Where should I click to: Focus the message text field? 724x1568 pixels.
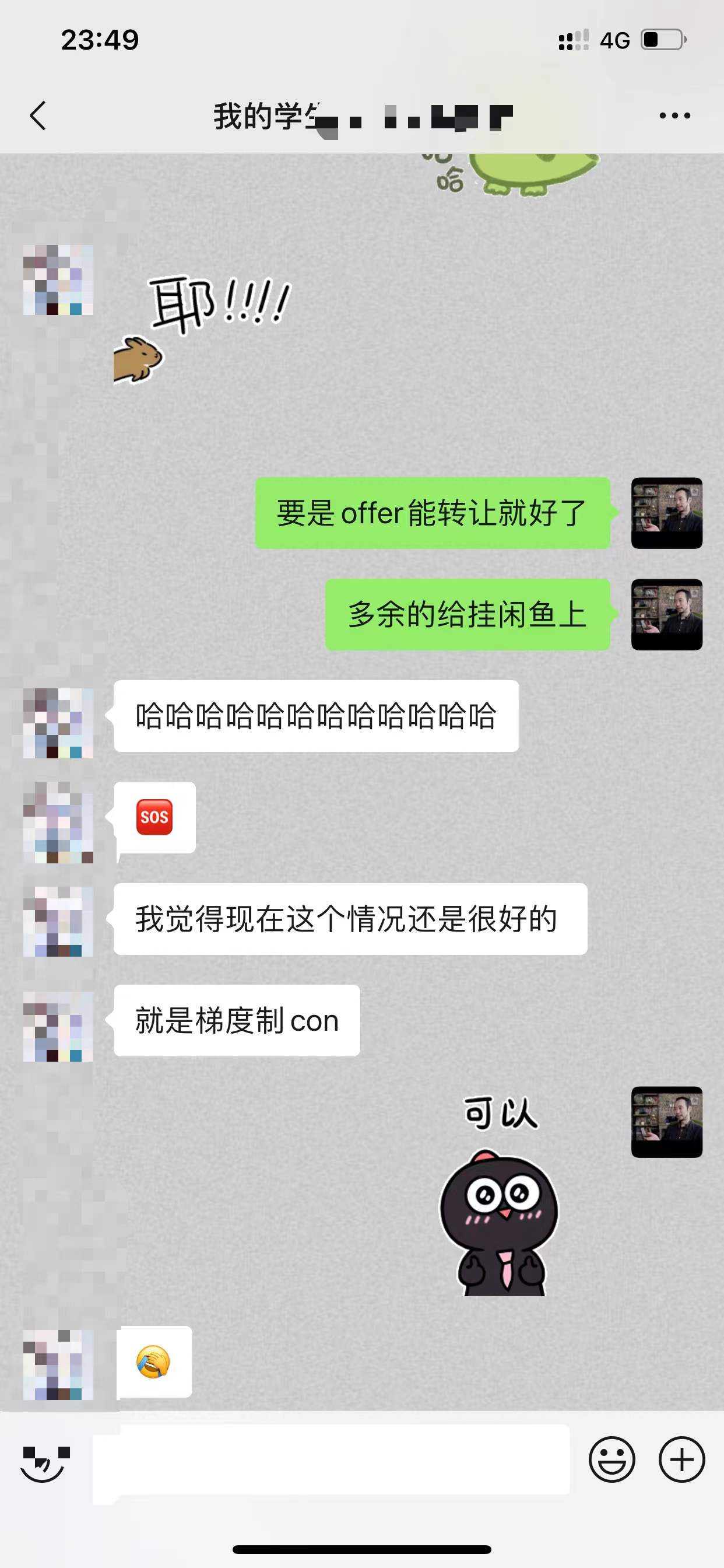pyautogui.click(x=332, y=1459)
